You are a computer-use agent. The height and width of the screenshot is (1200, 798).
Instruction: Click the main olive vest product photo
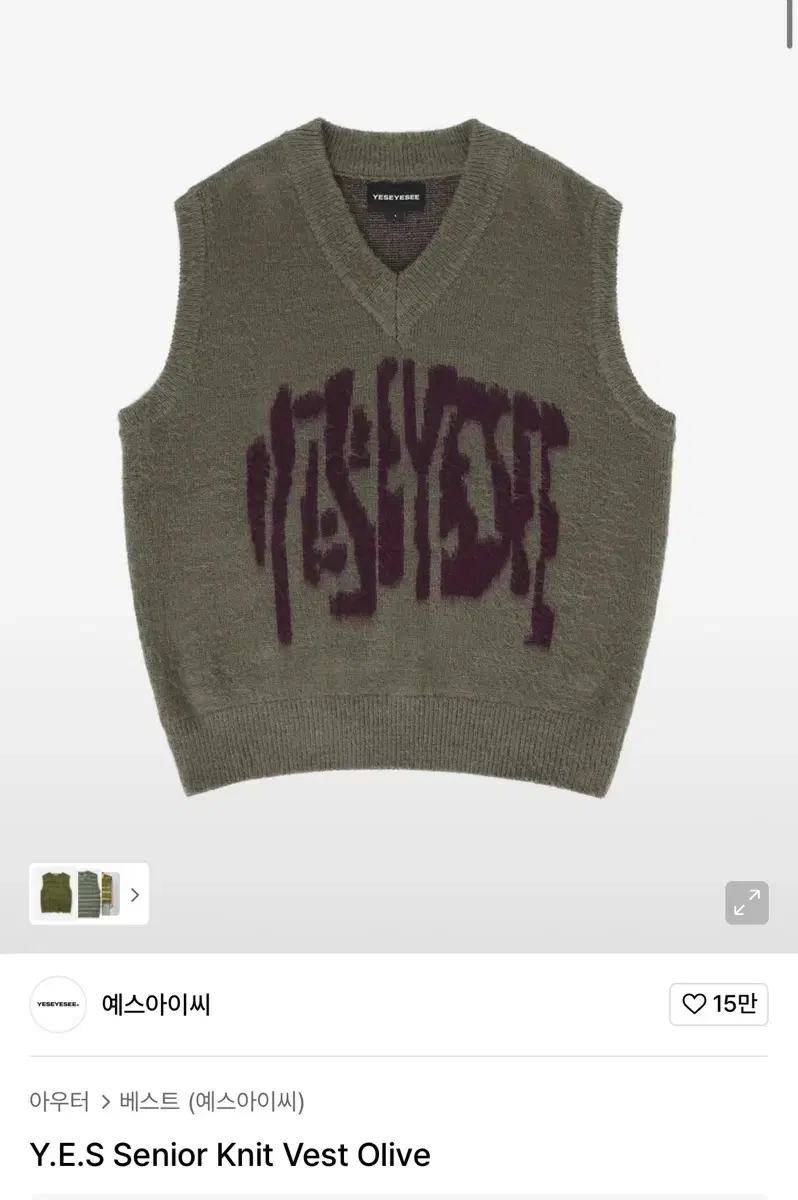399,450
